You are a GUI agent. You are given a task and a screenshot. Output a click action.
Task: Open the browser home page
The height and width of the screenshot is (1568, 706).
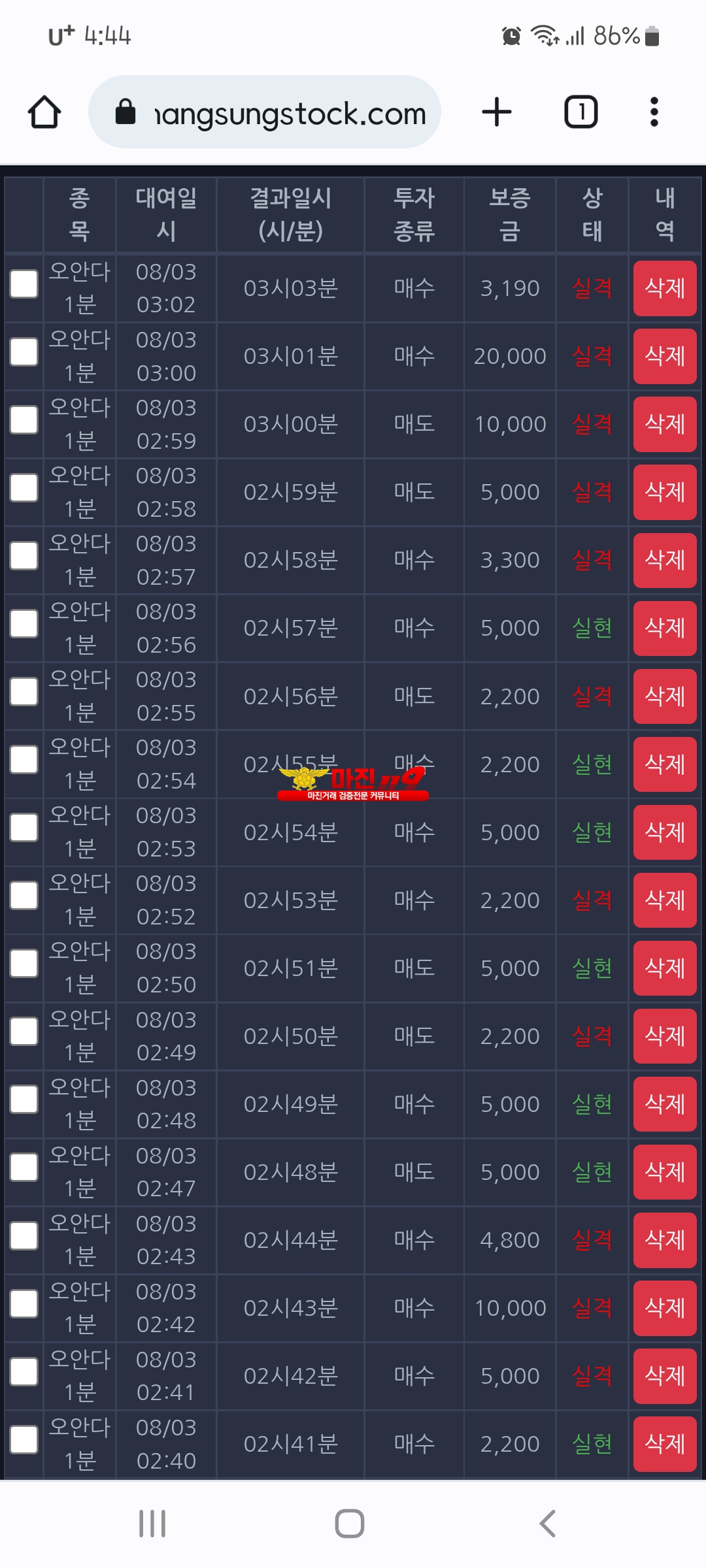[44, 112]
